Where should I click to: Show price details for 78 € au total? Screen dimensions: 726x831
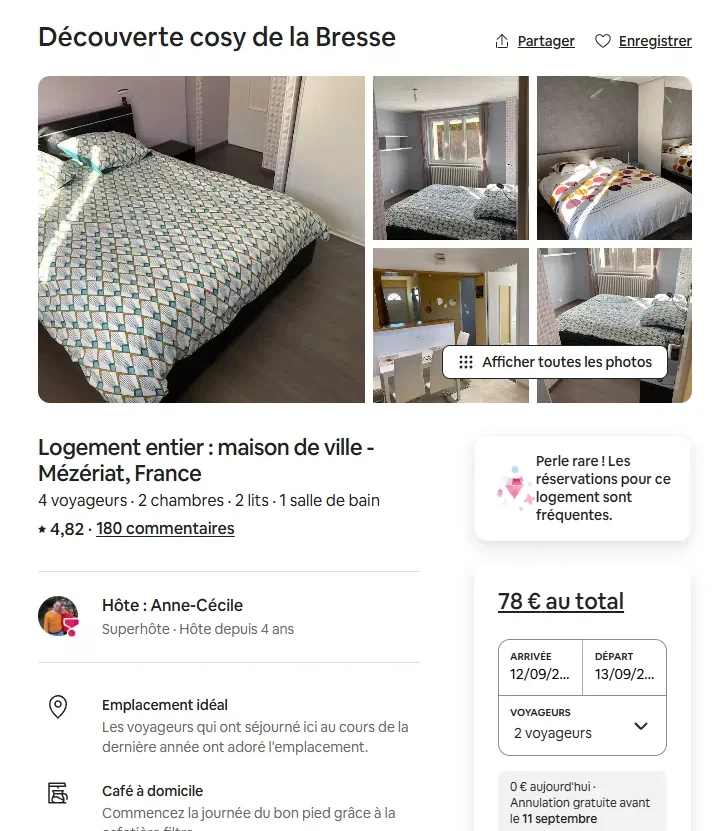click(560, 601)
